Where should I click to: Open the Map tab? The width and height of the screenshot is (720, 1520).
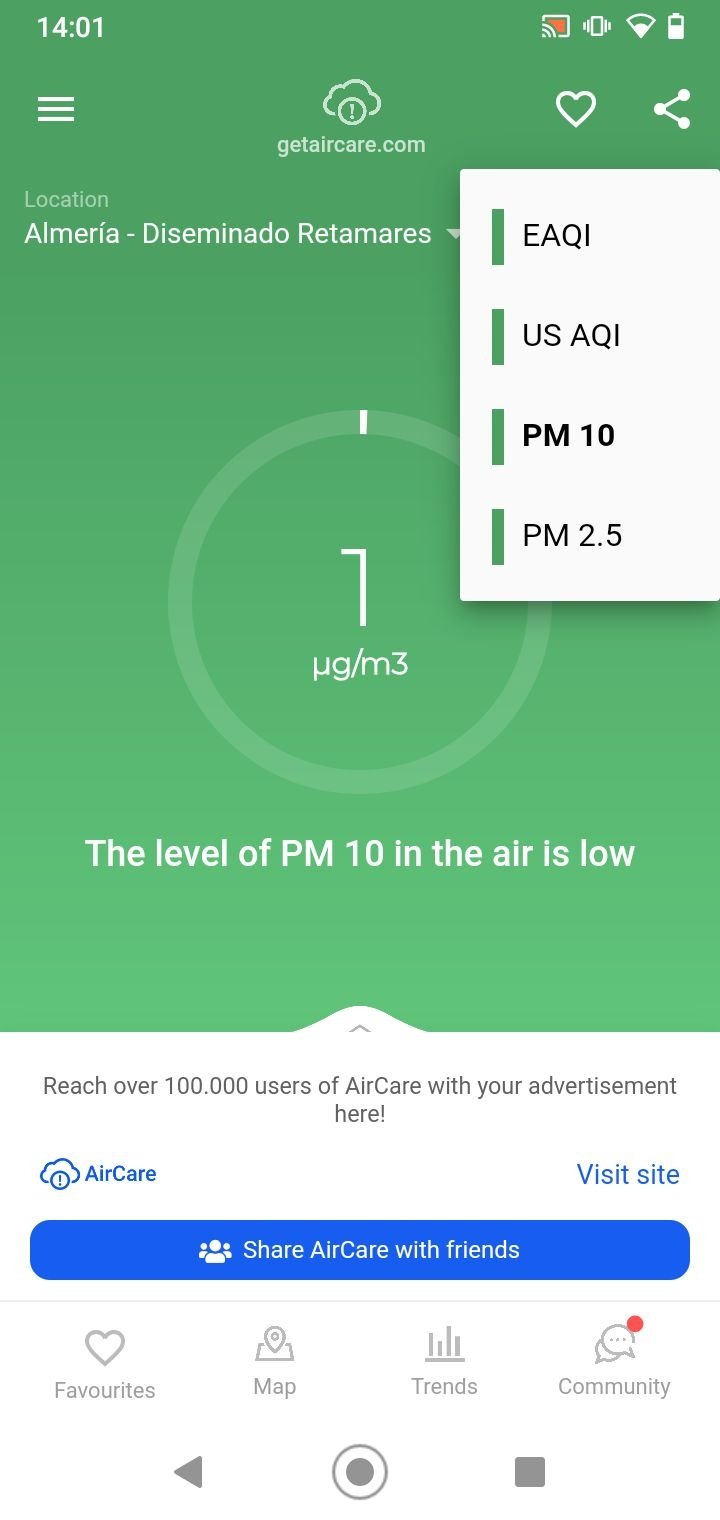tap(275, 1362)
